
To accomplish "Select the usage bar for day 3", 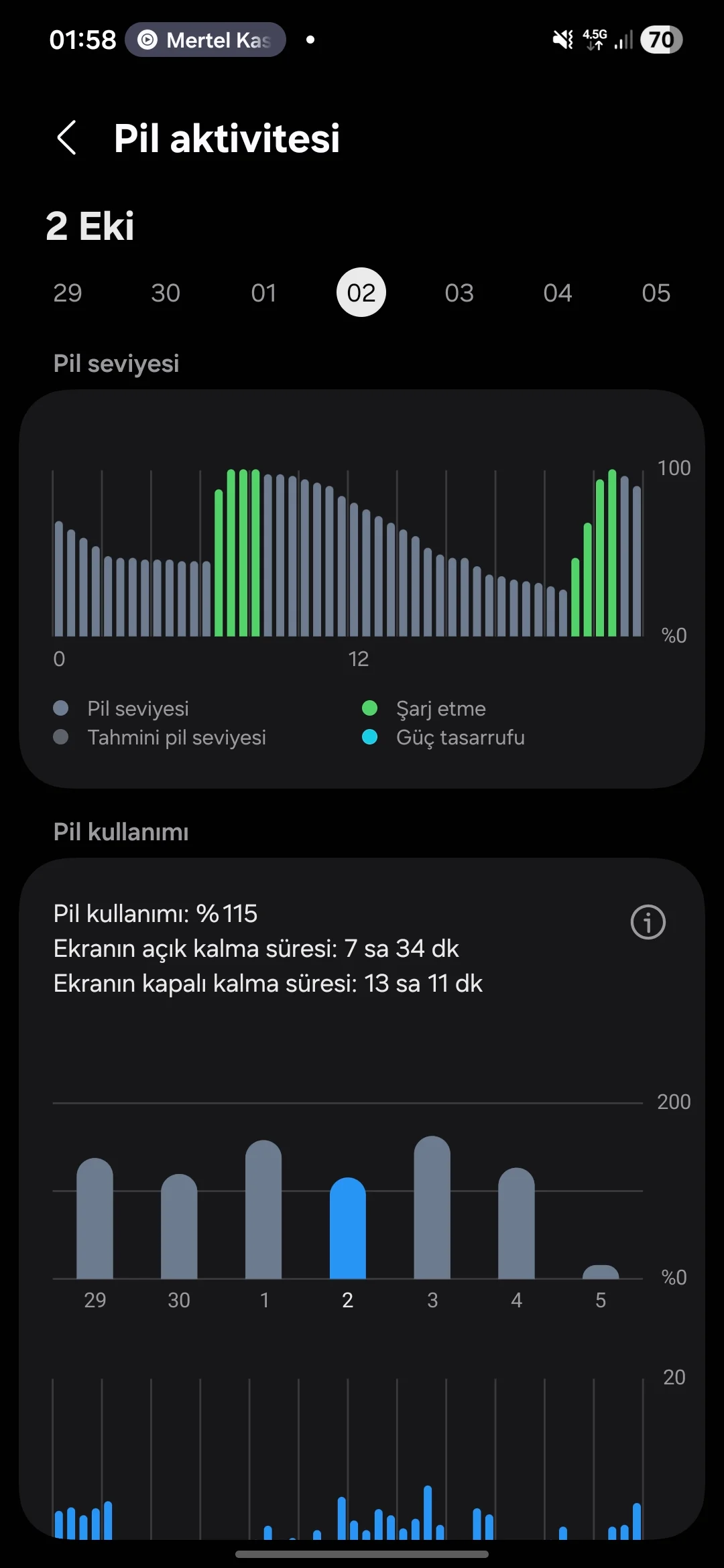I will tap(432, 1208).
